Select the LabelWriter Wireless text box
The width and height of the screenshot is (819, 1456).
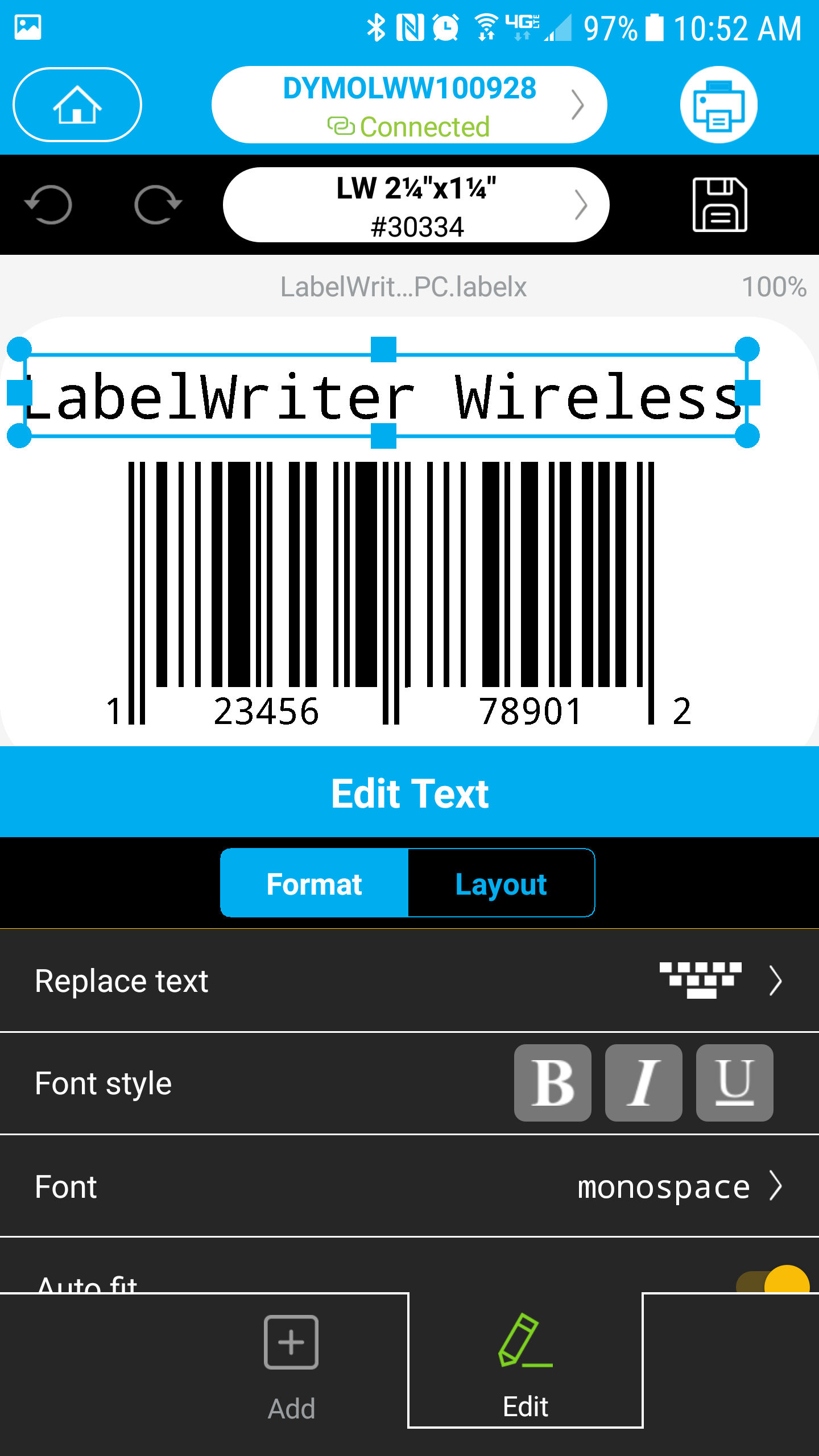pyautogui.click(x=382, y=395)
